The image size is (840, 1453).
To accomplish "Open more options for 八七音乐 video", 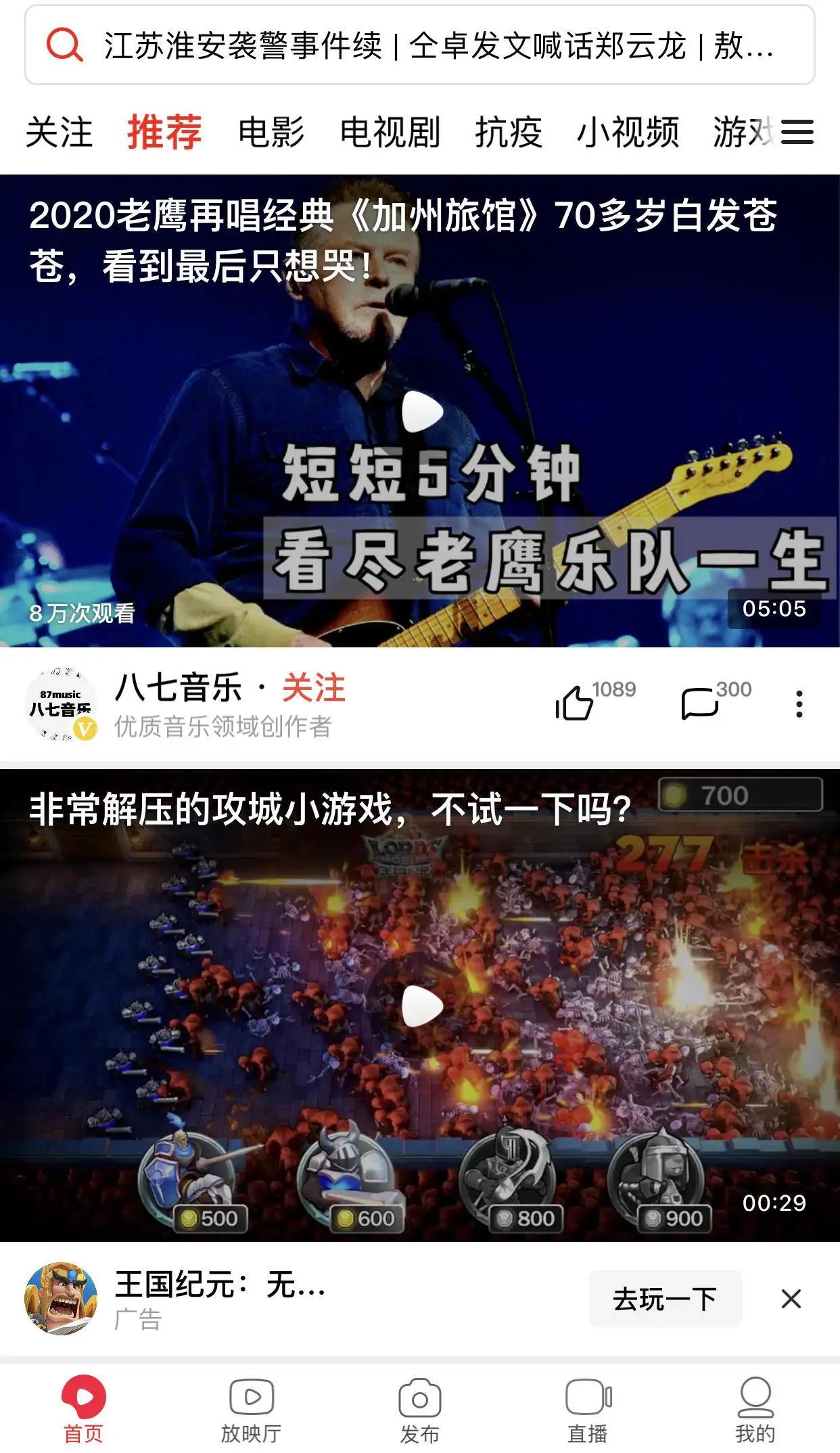I will [799, 704].
